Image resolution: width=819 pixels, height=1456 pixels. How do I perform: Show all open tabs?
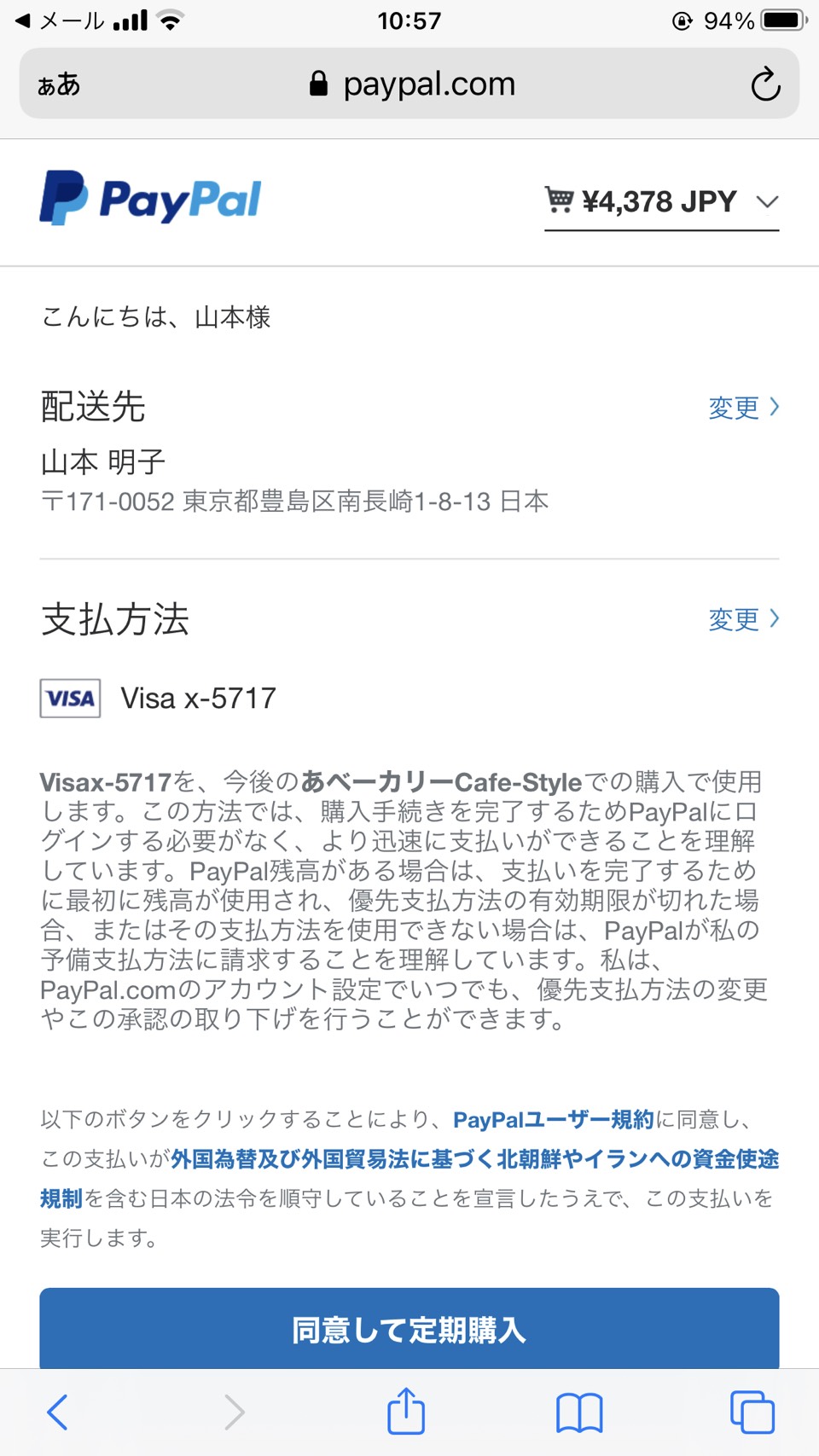752,1412
